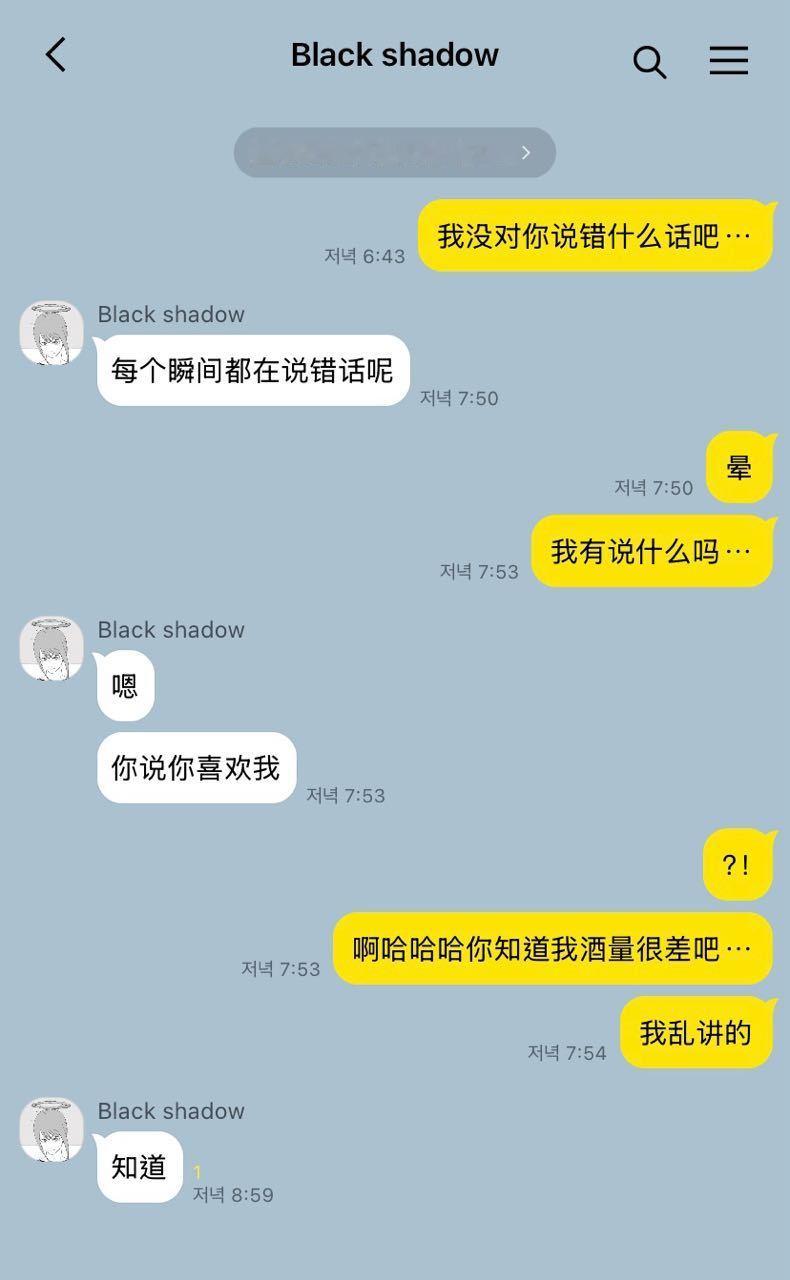Tap the avatar beside the '嗯' message
Screen dimensions: 790x1280
coord(52,648)
